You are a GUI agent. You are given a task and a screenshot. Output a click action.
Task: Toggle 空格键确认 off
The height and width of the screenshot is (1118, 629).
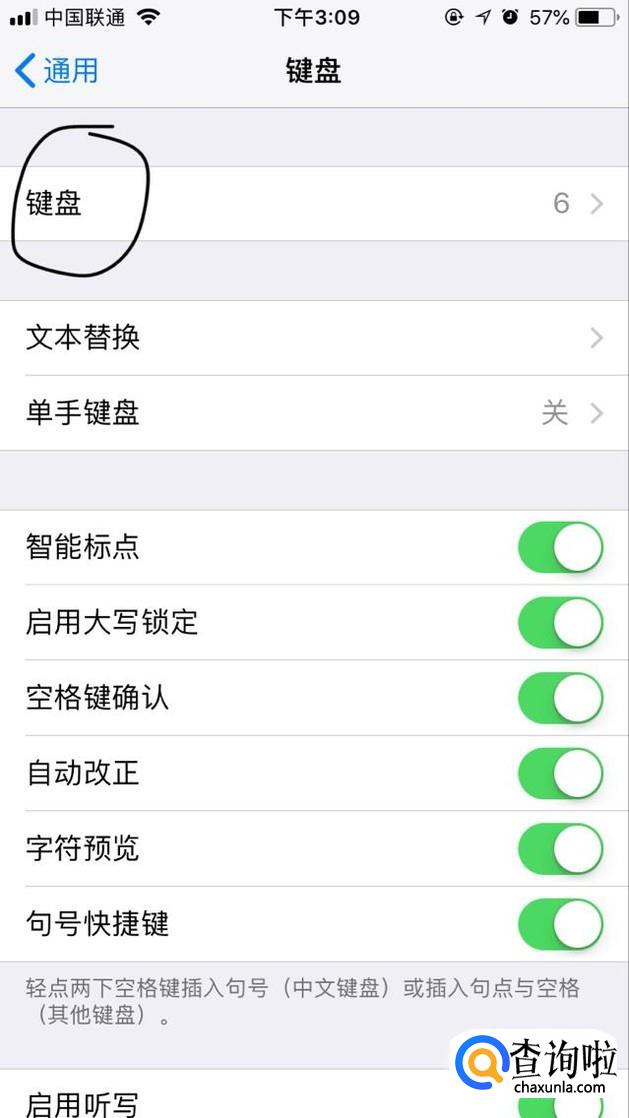[x=560, y=698]
